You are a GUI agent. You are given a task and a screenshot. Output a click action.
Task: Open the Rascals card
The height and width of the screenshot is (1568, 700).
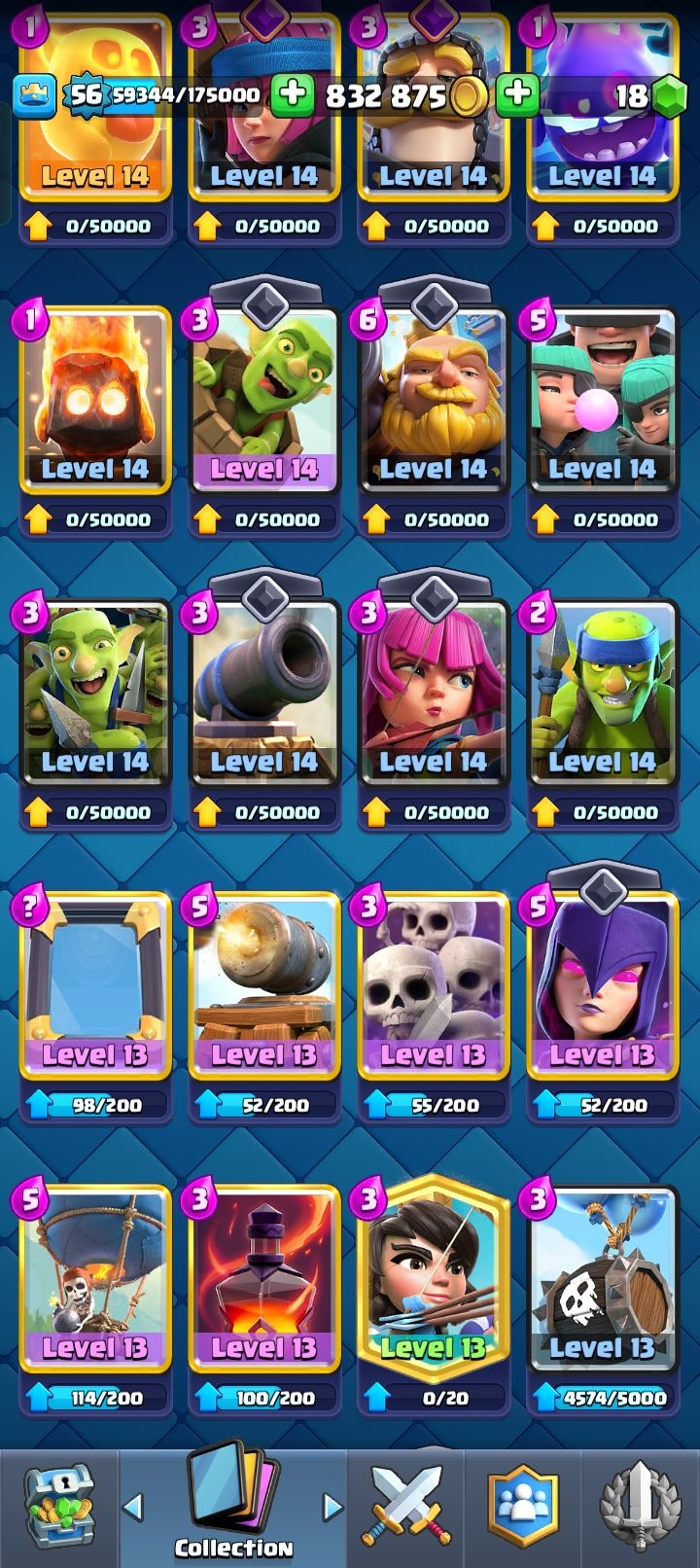click(603, 400)
